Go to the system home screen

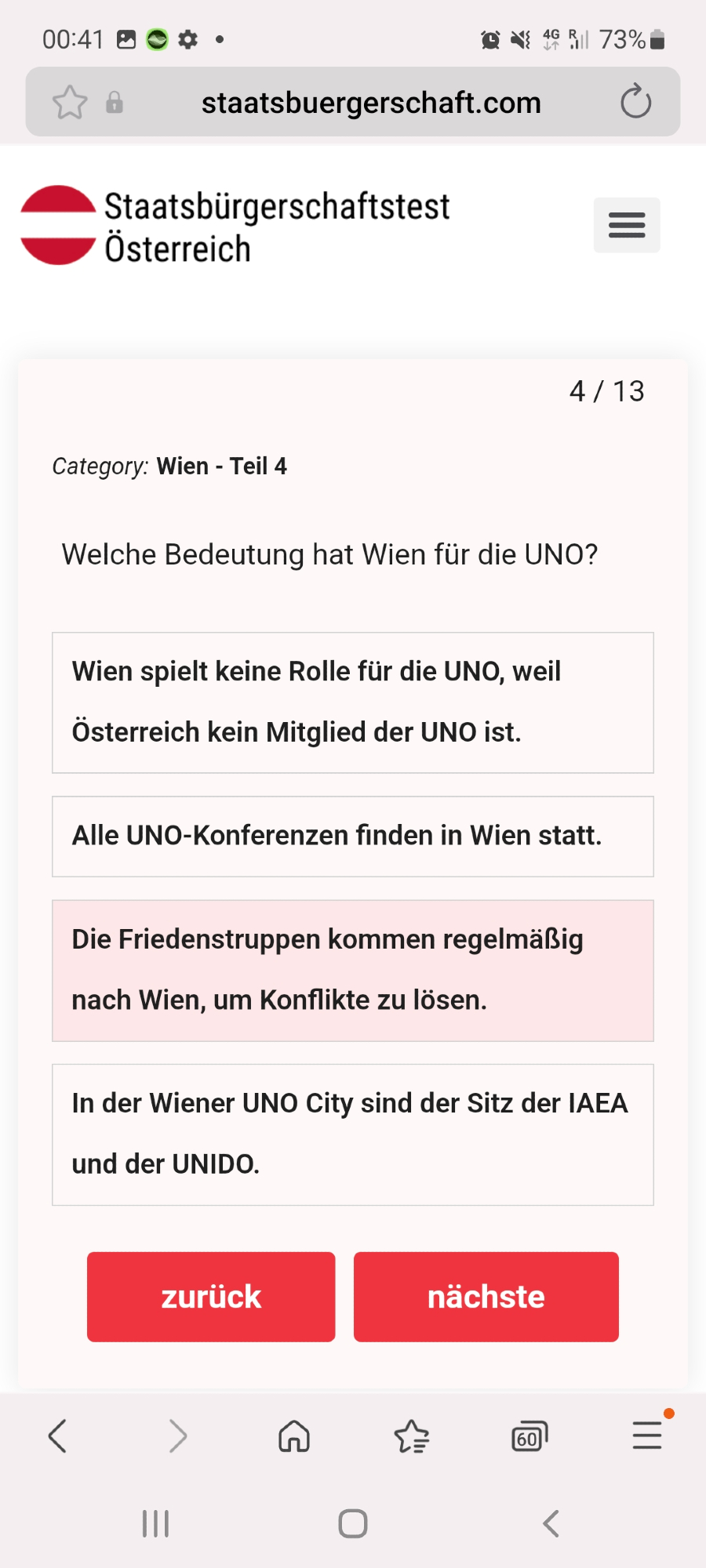(353, 1524)
